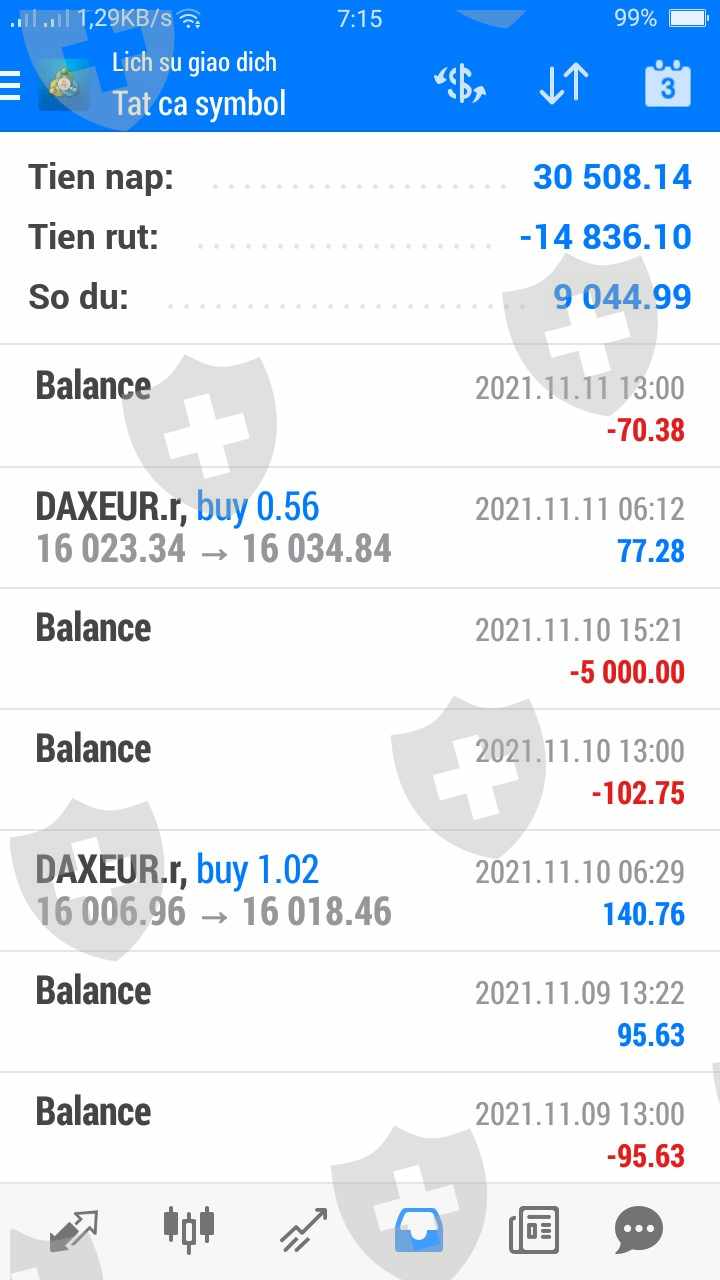This screenshot has width=720, height=1280.
Task: Open the Chat messages tab
Action: pyautogui.click(x=639, y=1230)
